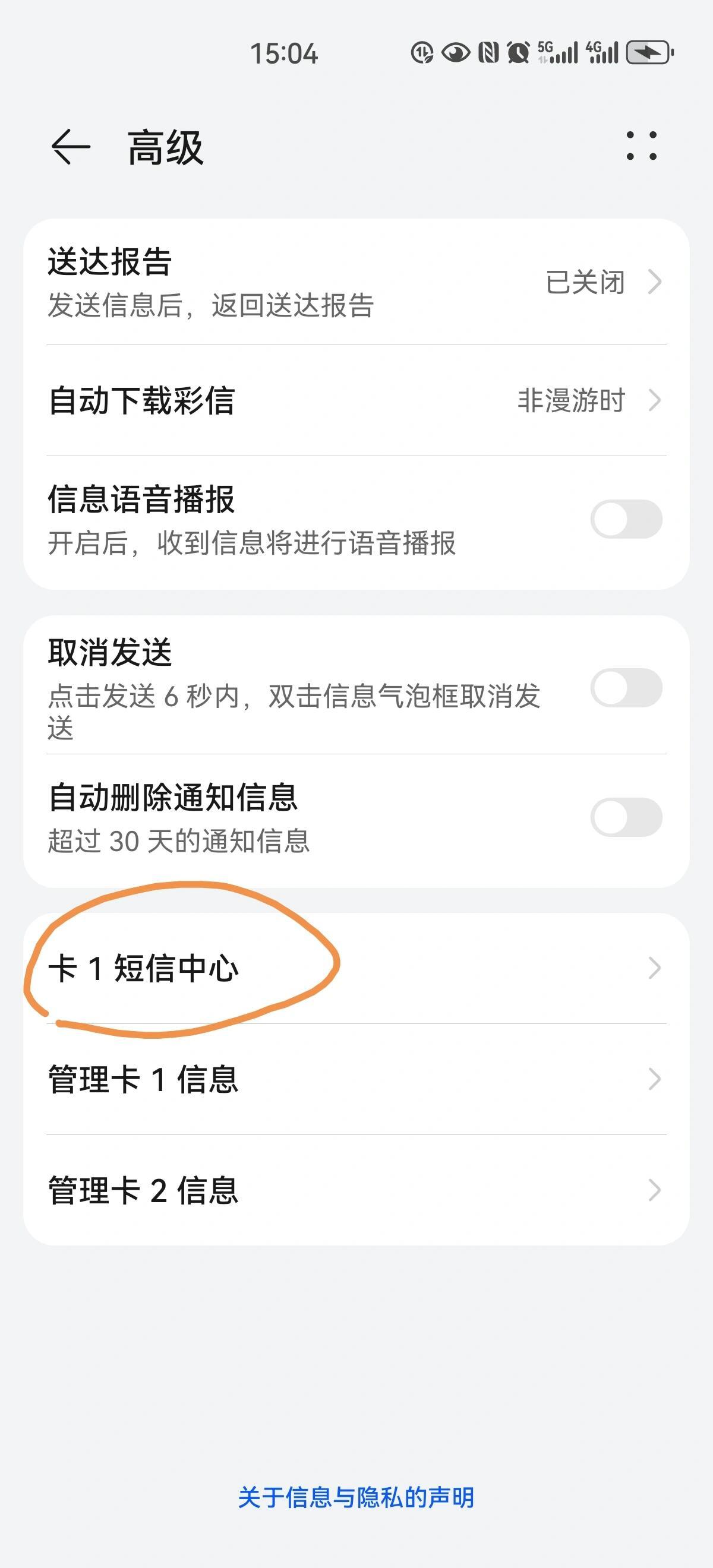Open 自动下载彩信 options
The height and width of the screenshot is (1568, 713).
pyautogui.click(x=356, y=400)
